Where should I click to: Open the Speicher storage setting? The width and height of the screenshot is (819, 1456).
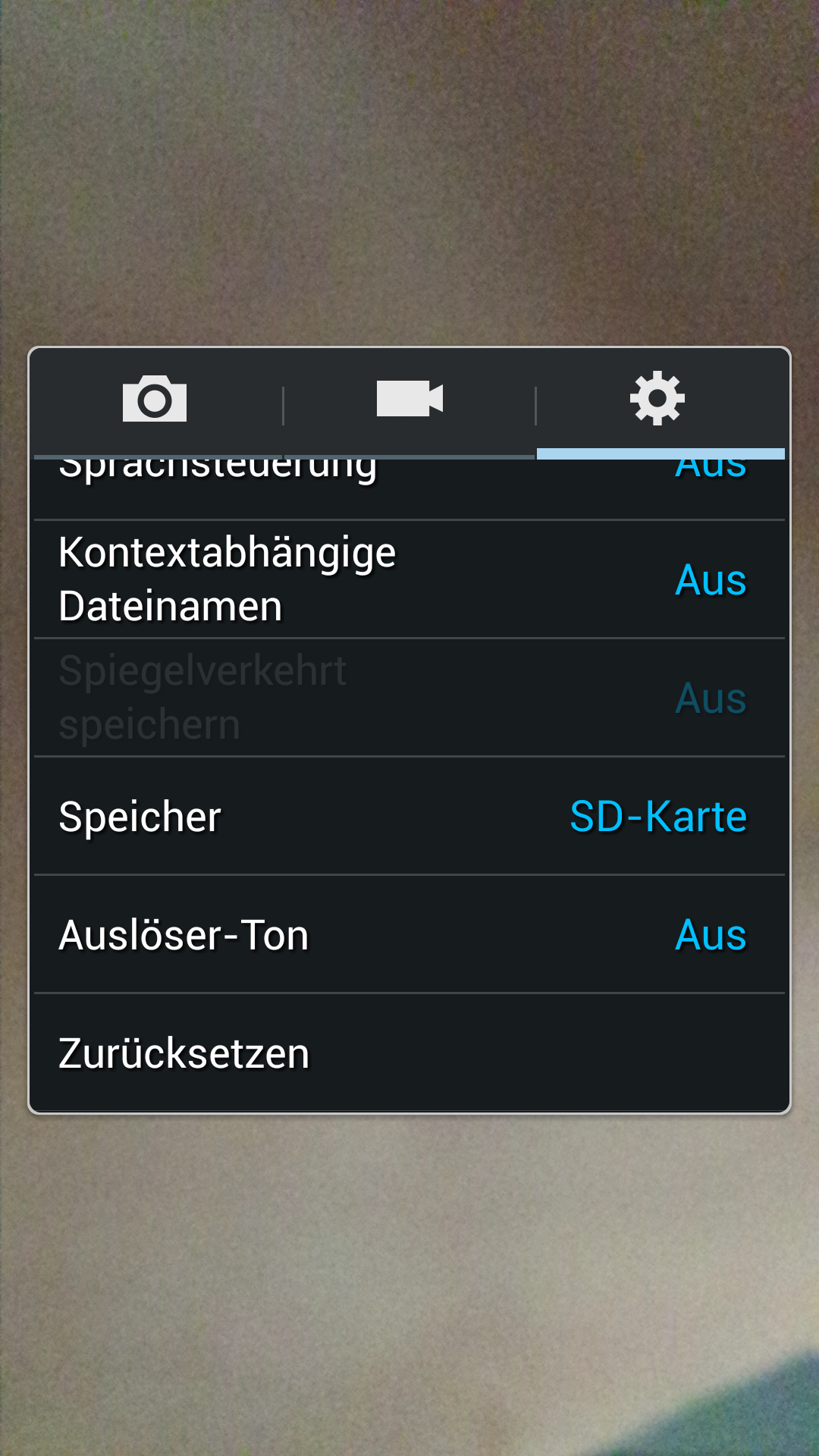[x=409, y=816]
